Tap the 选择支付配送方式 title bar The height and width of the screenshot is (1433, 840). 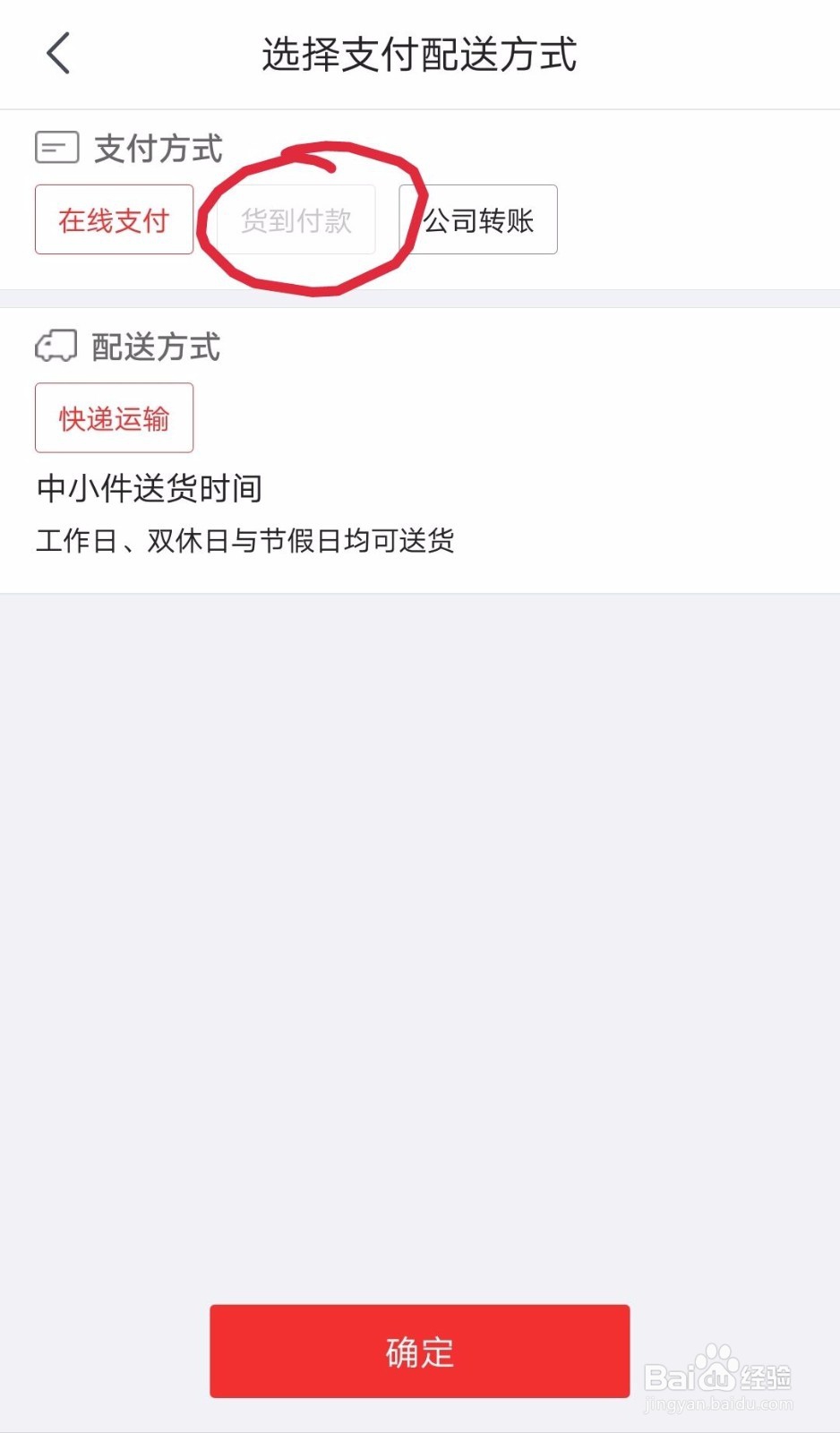[420, 54]
